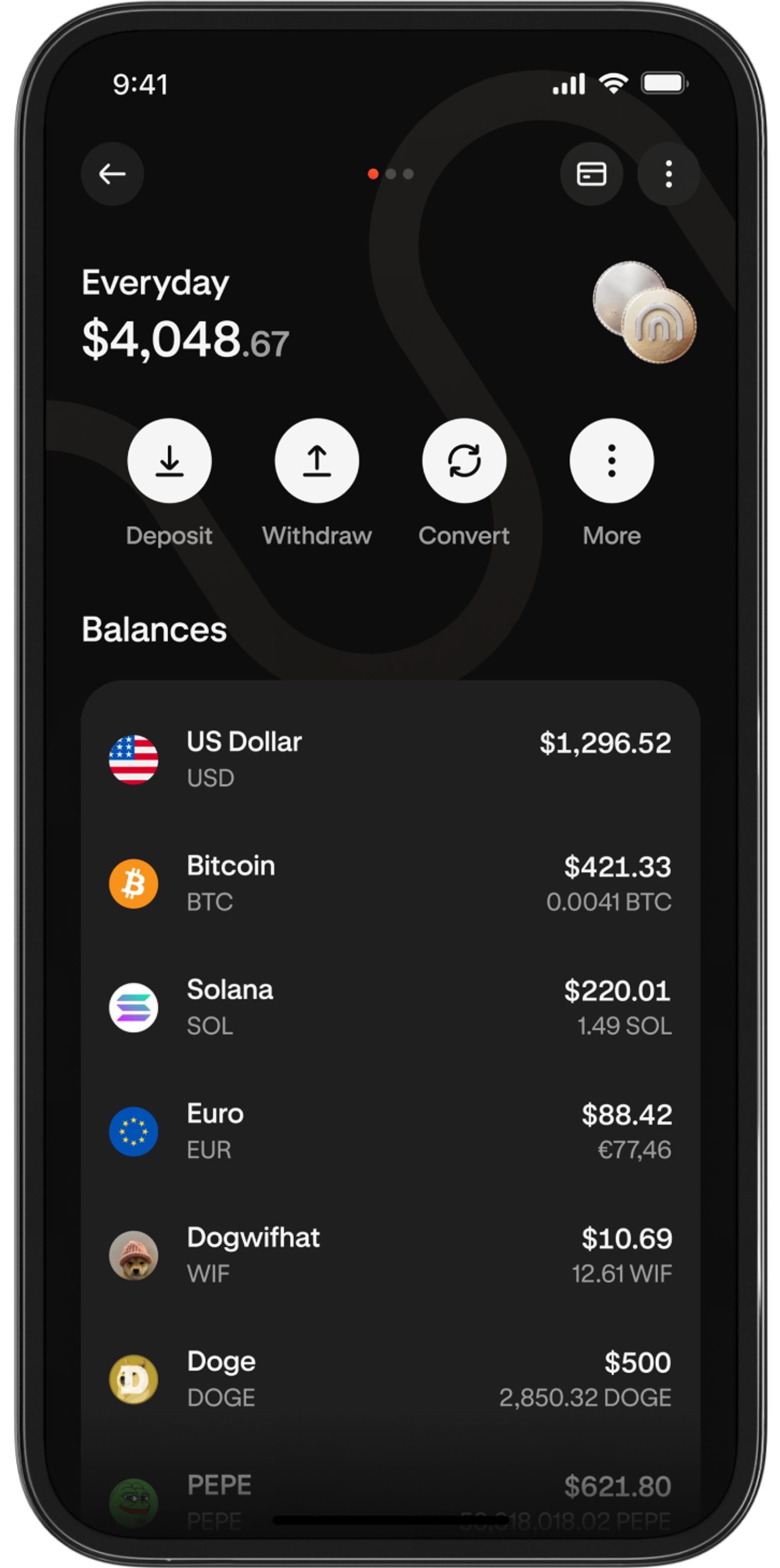Select the Bitcoin coin icon
This screenshot has height=1568, width=780.
(134, 883)
